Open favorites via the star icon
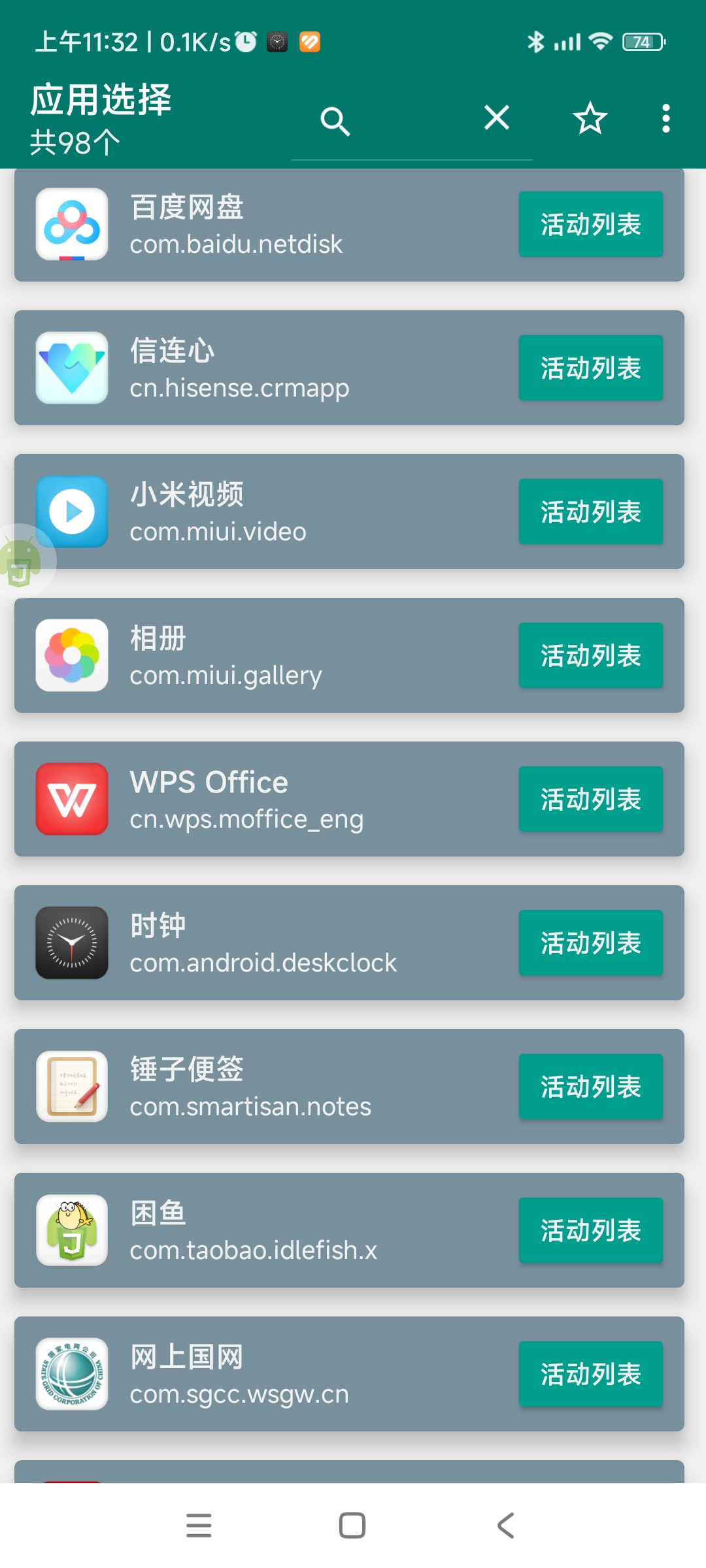 [x=590, y=118]
